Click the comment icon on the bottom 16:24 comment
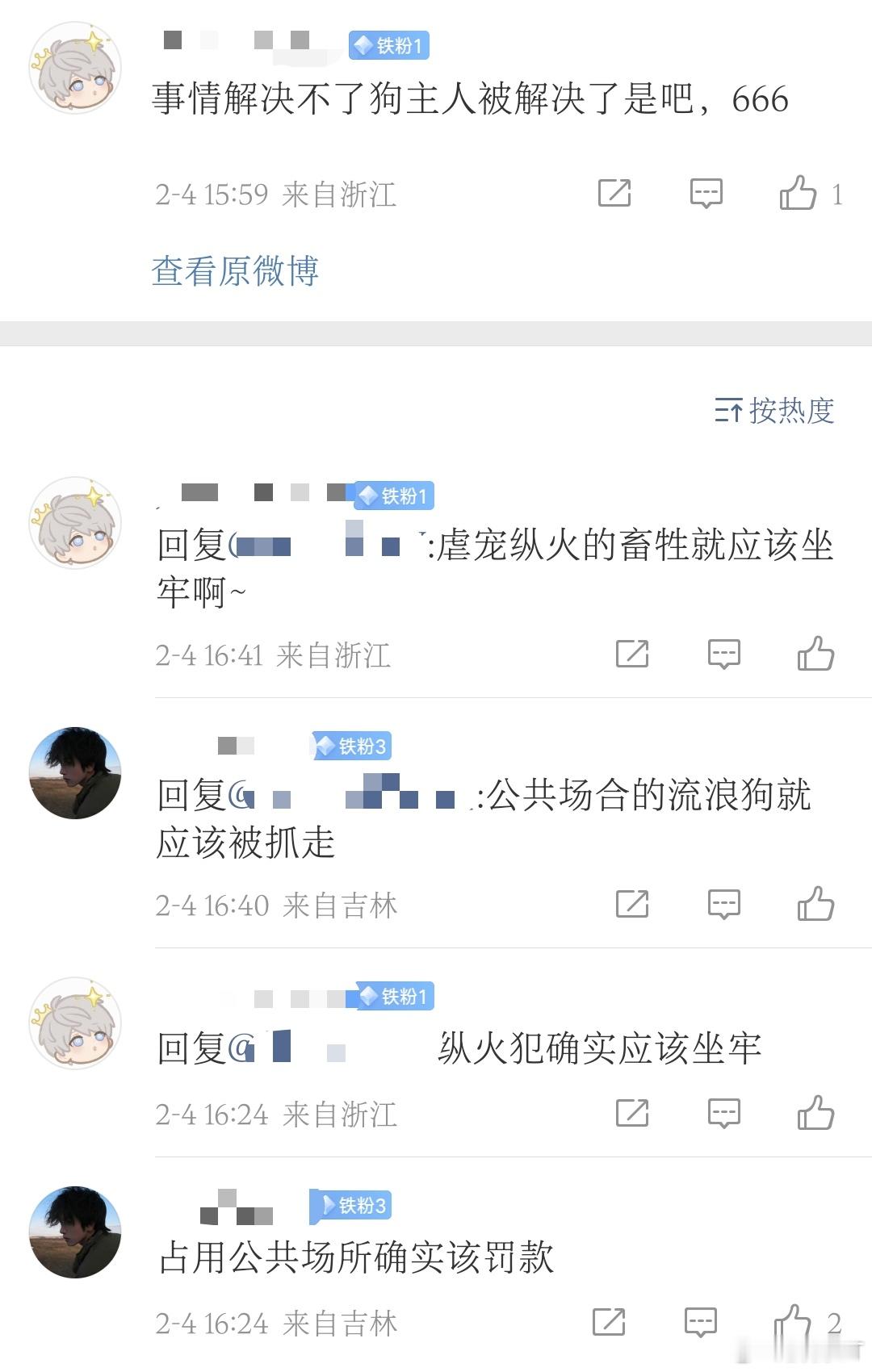Image resolution: width=872 pixels, height=1372 pixels. coord(699,1322)
